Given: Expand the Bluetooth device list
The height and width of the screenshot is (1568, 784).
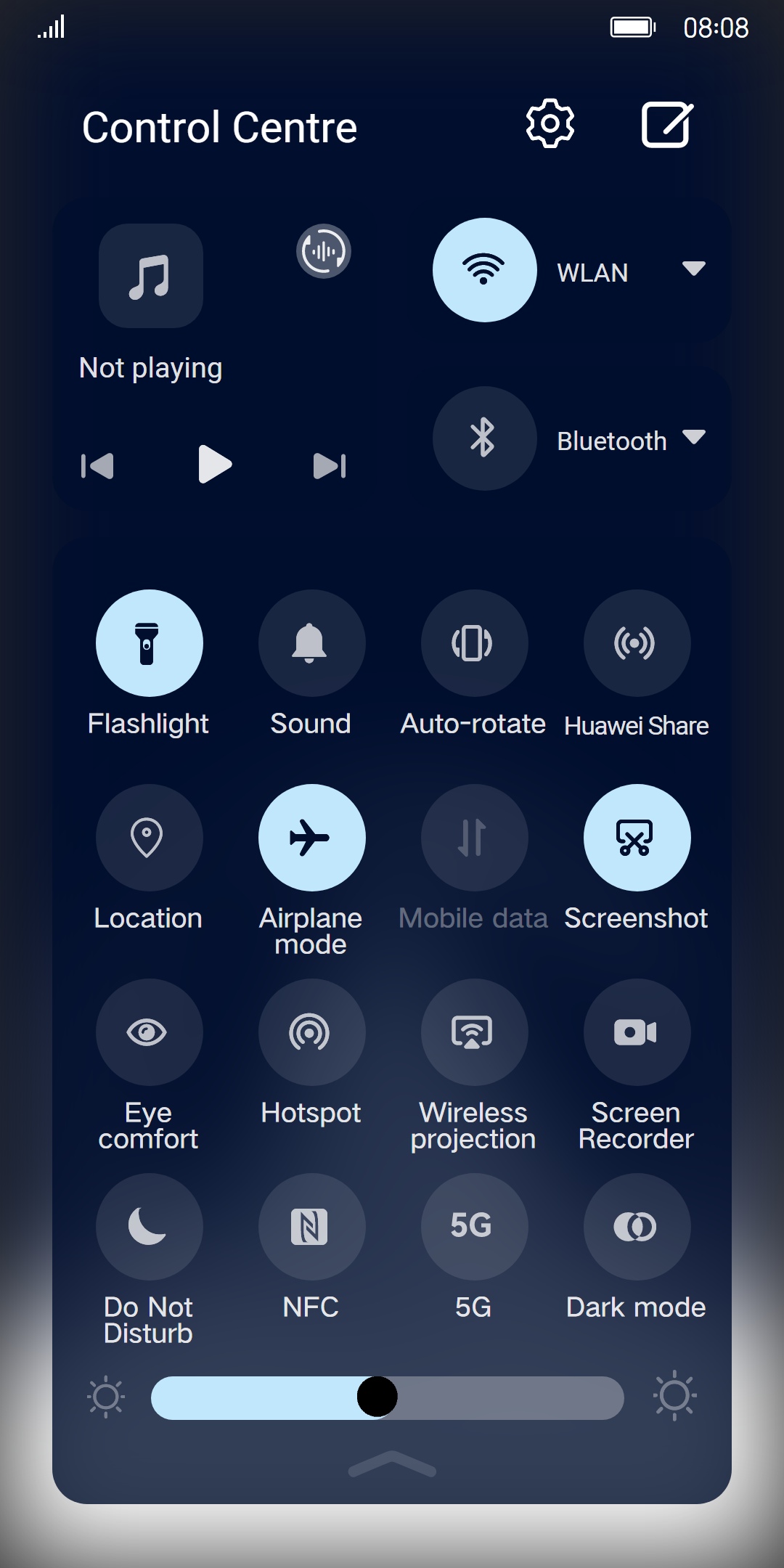Looking at the screenshot, I should 694,437.
